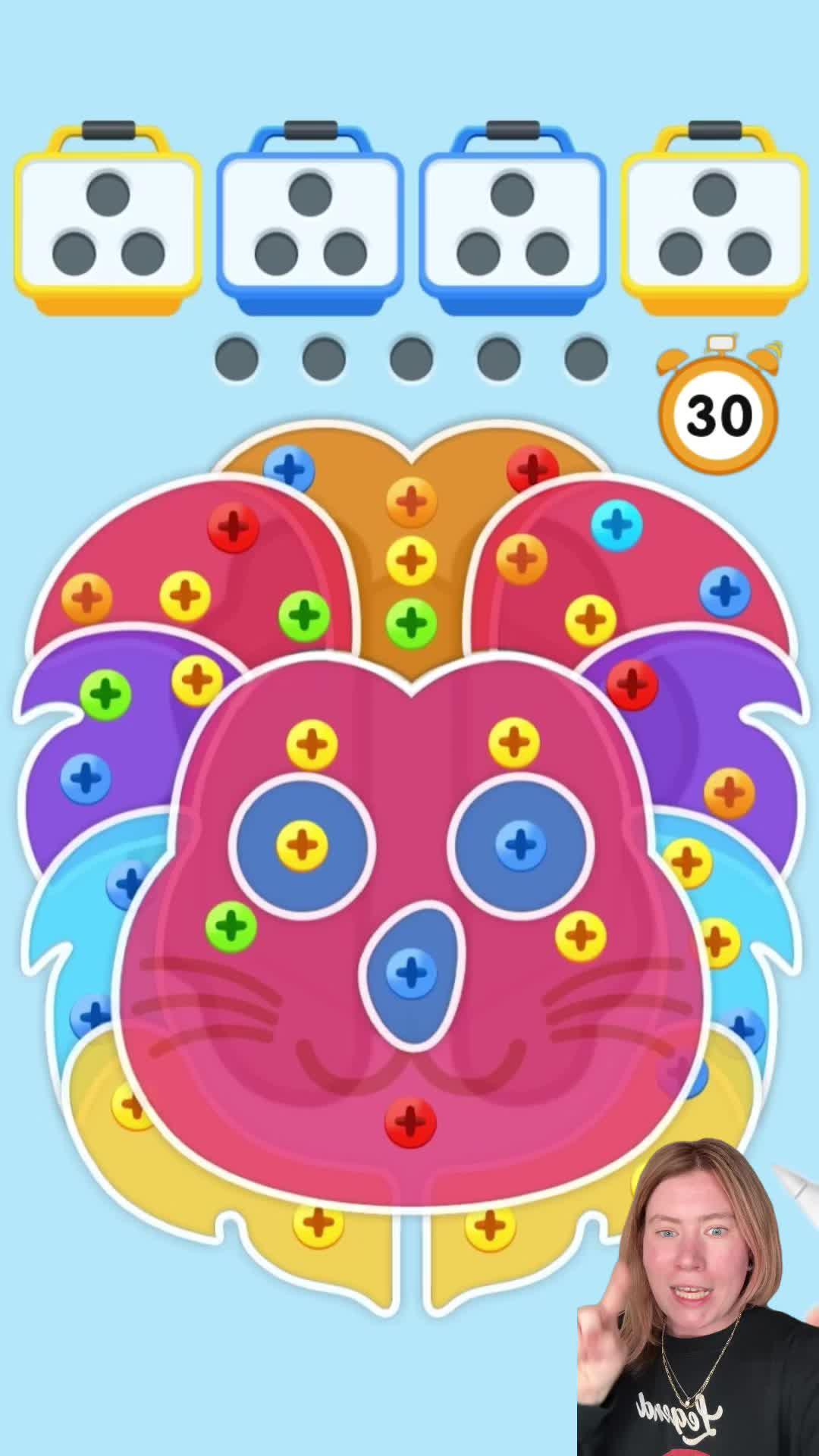Remove the yellow screw in the left eye
Image resolution: width=819 pixels, height=1456 pixels.
[302, 844]
